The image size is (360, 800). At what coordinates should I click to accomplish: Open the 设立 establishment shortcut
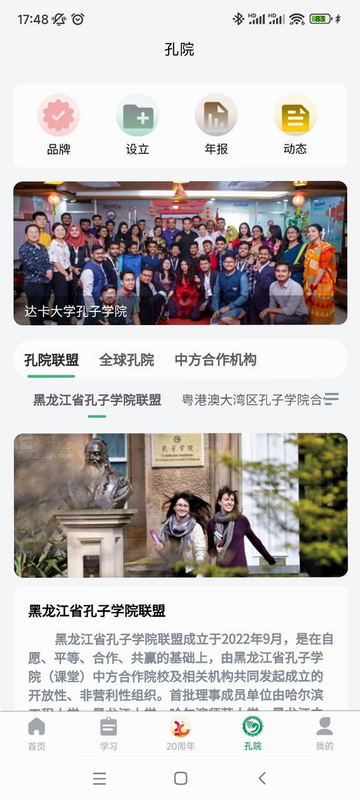pos(137,125)
